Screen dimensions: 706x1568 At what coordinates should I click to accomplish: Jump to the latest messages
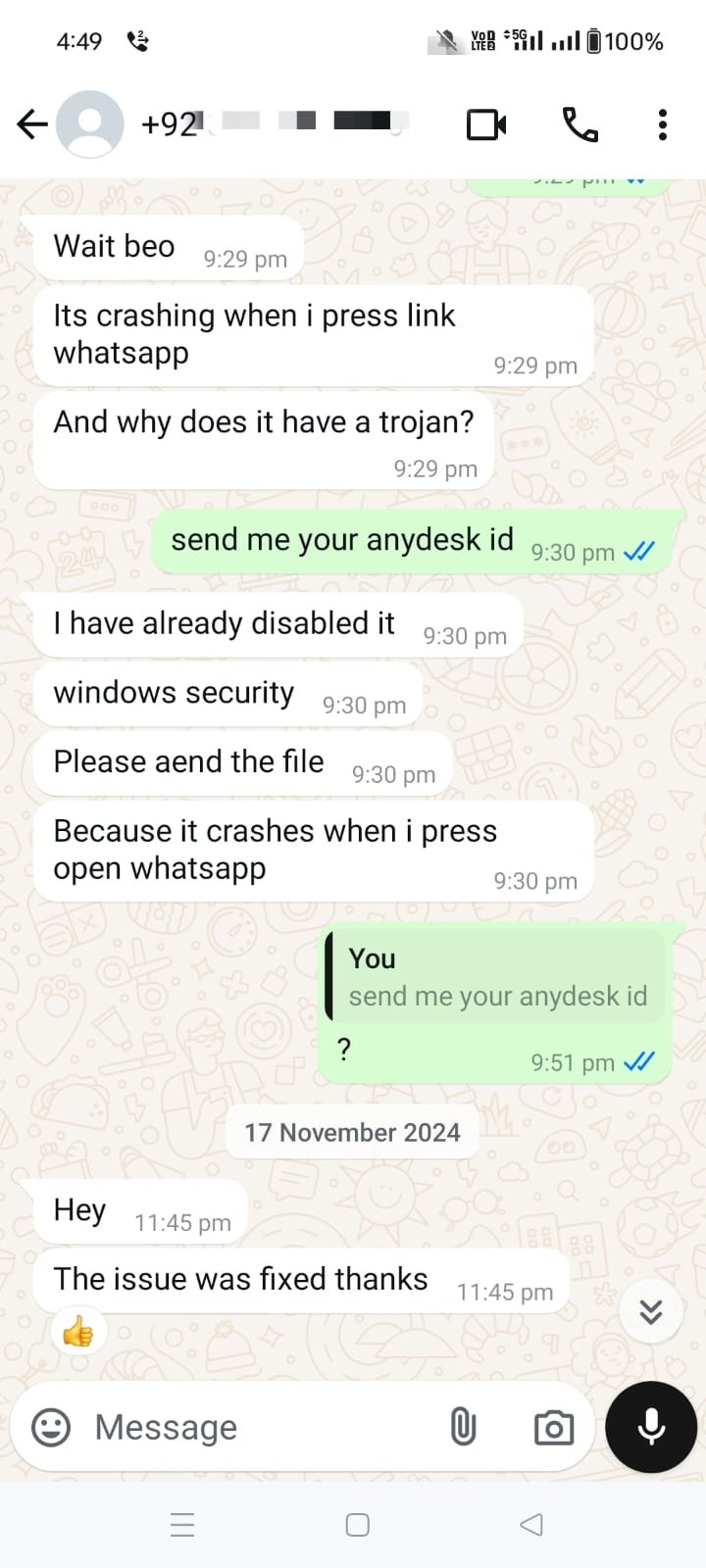tap(651, 1311)
